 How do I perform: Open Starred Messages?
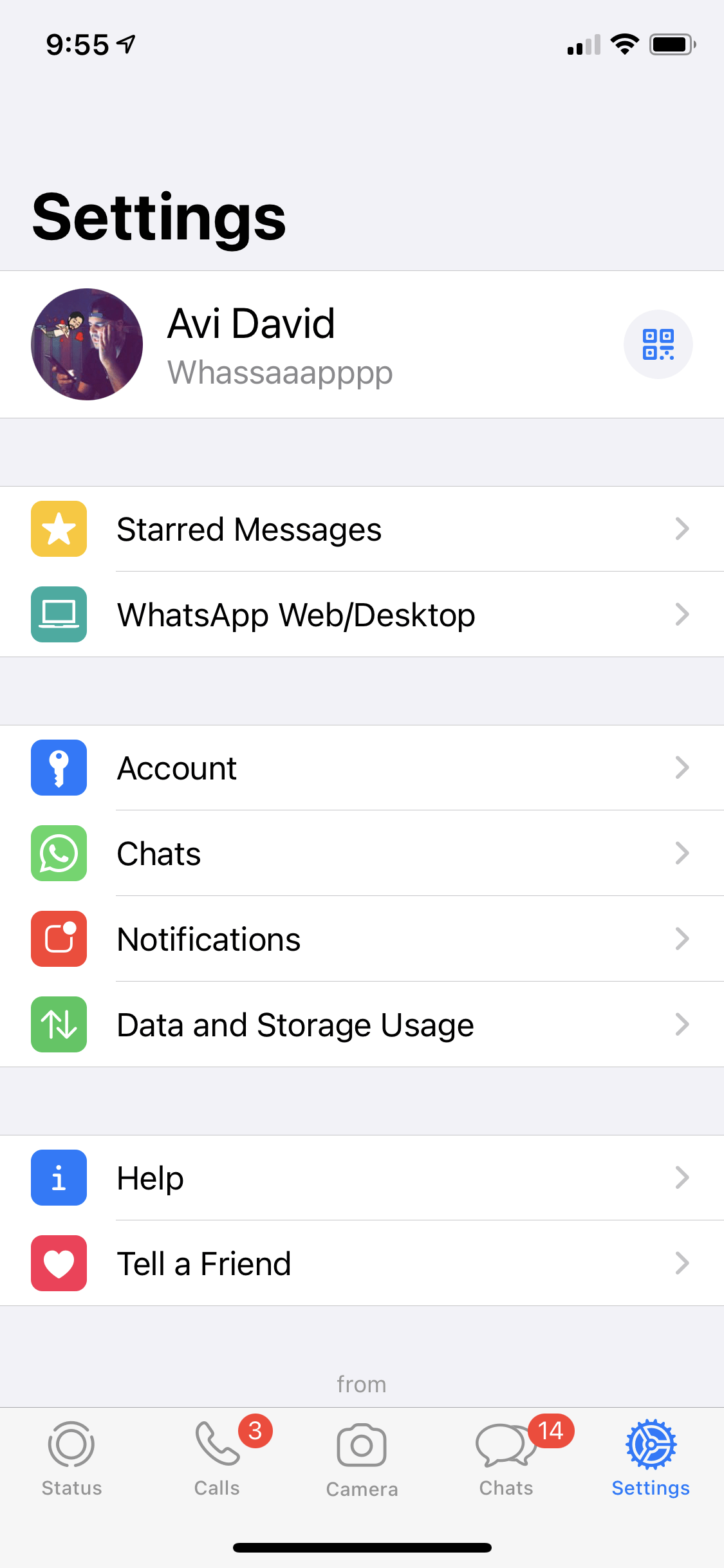362,529
